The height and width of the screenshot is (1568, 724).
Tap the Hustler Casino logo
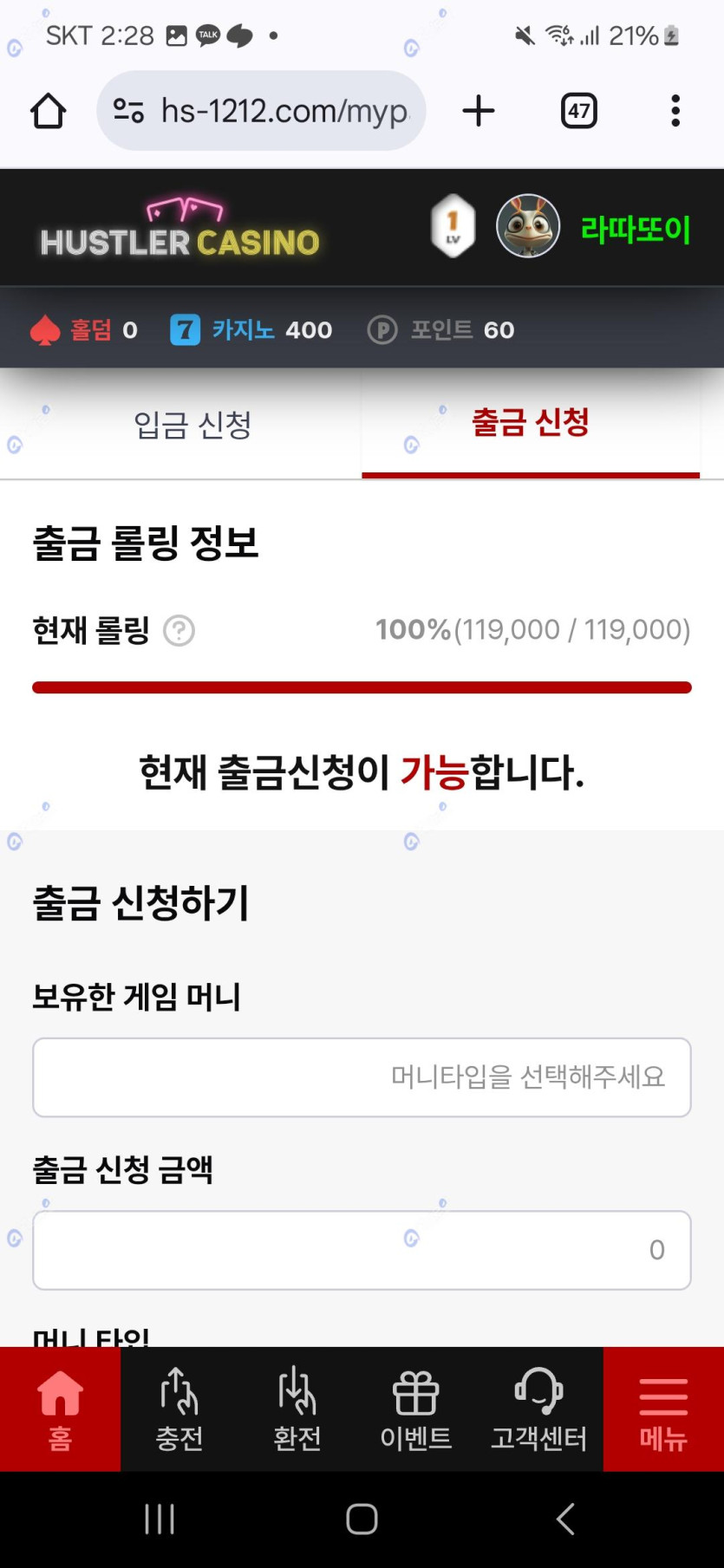pos(180,228)
